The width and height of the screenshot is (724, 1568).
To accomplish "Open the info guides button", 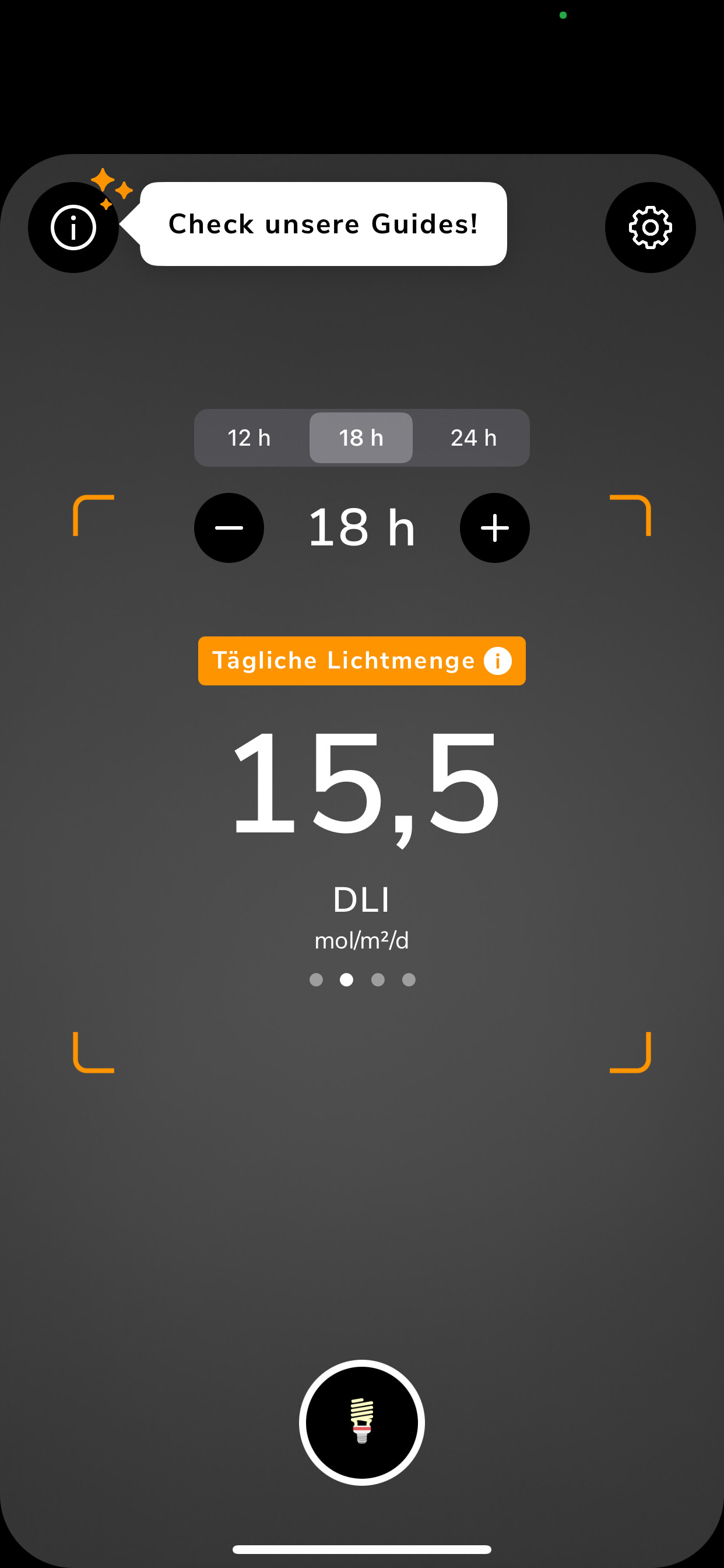I will (x=73, y=228).
